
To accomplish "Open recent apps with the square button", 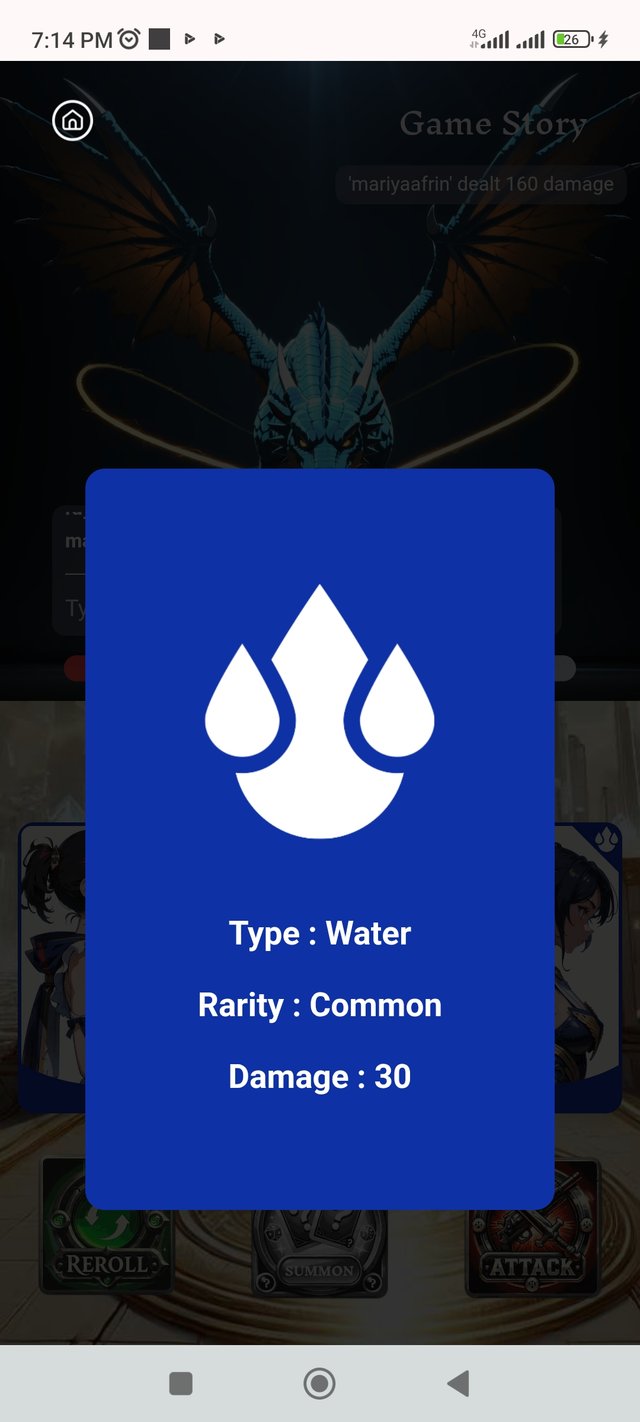I will 181,1384.
